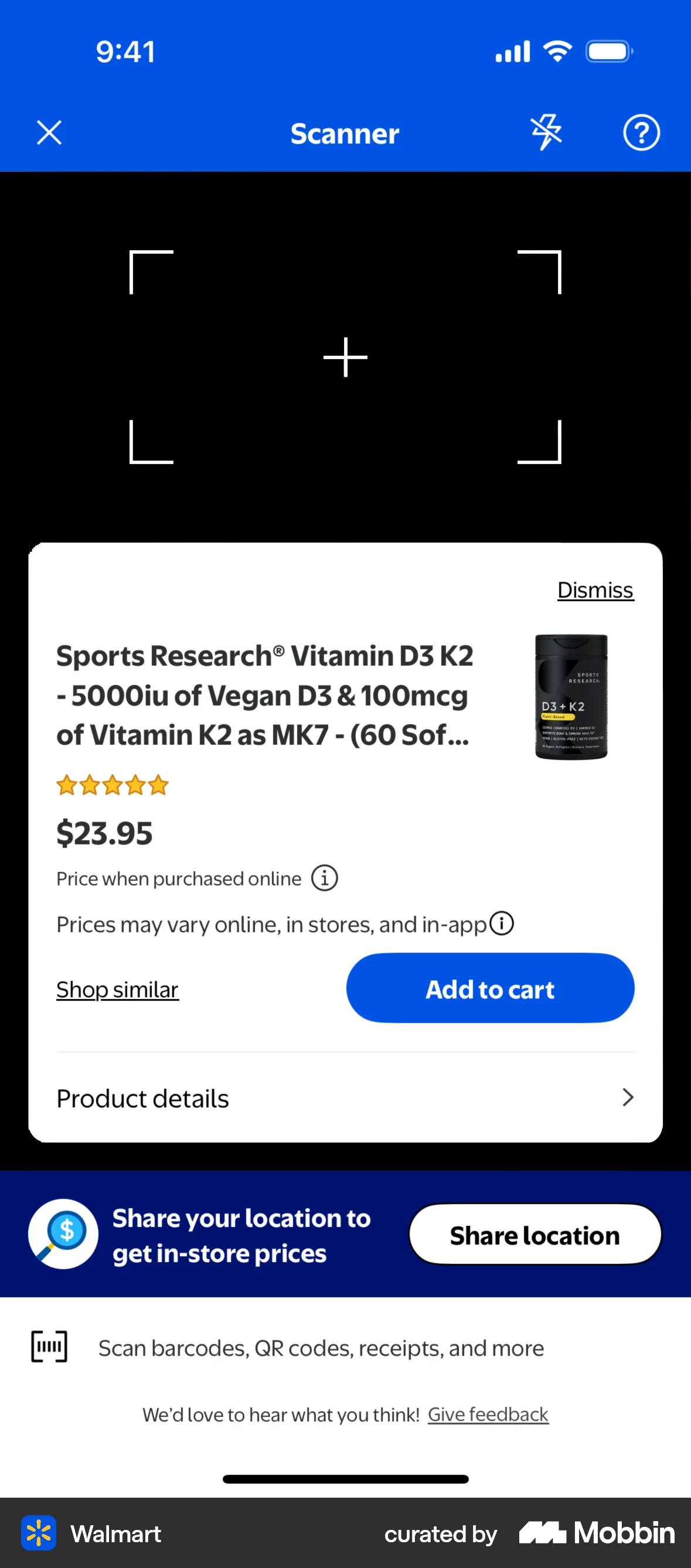Close the Scanner screen
The image size is (691, 1568).
coord(49,132)
